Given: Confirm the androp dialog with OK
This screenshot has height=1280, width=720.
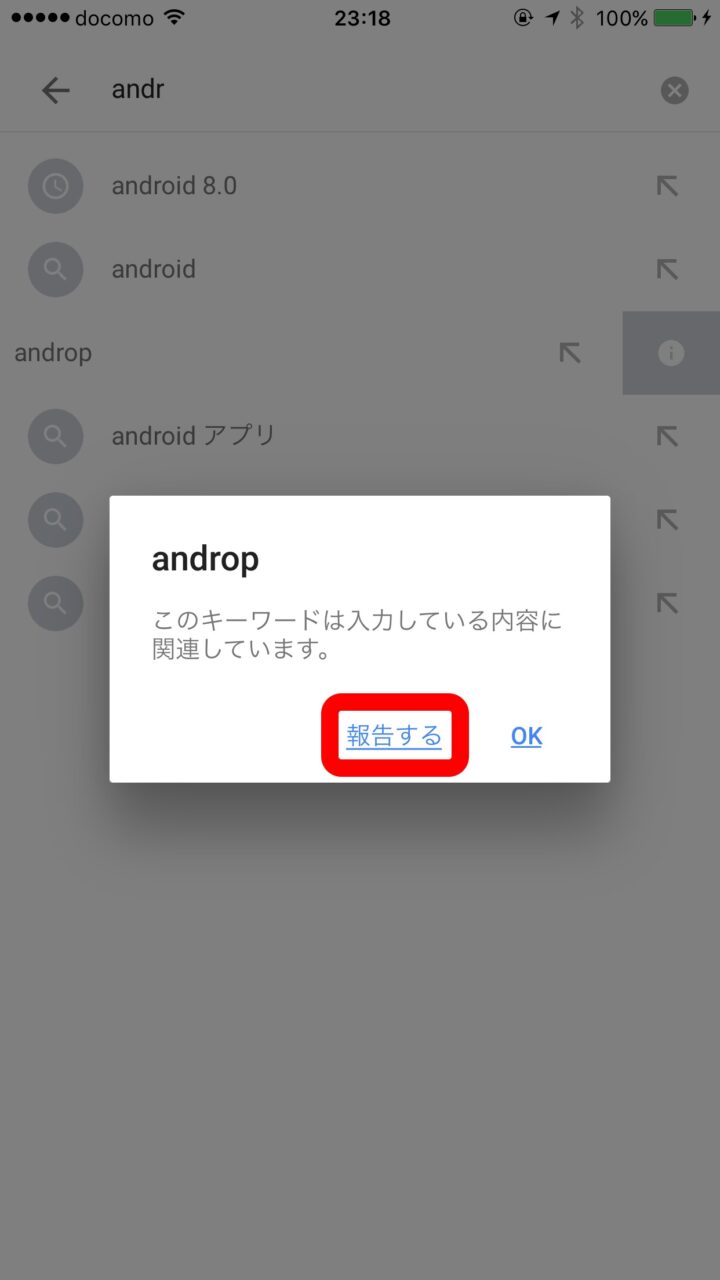Looking at the screenshot, I should [x=526, y=737].
